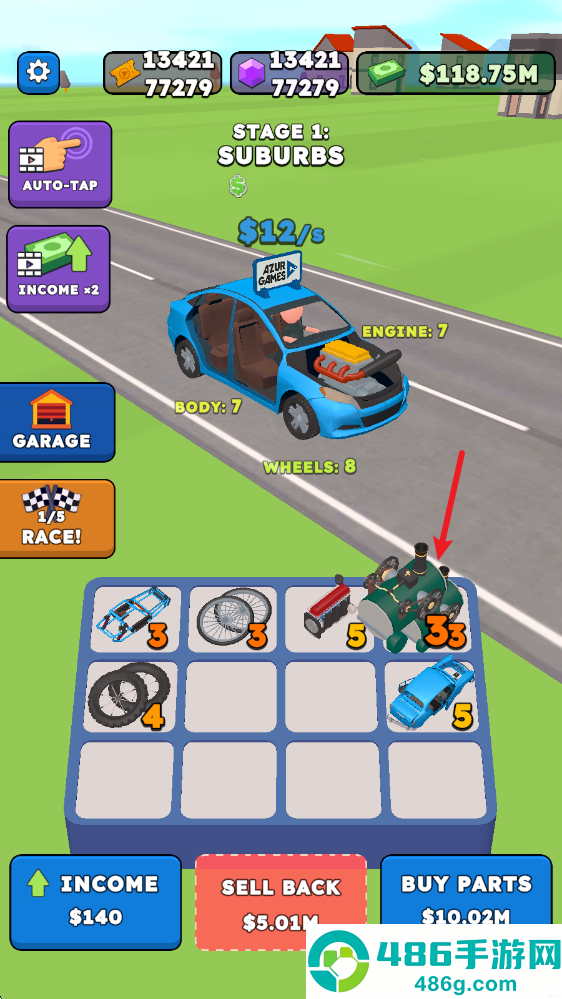Upgrade Income for $140
Viewport: 562px width, 999px height.
pyautogui.click(x=96, y=902)
